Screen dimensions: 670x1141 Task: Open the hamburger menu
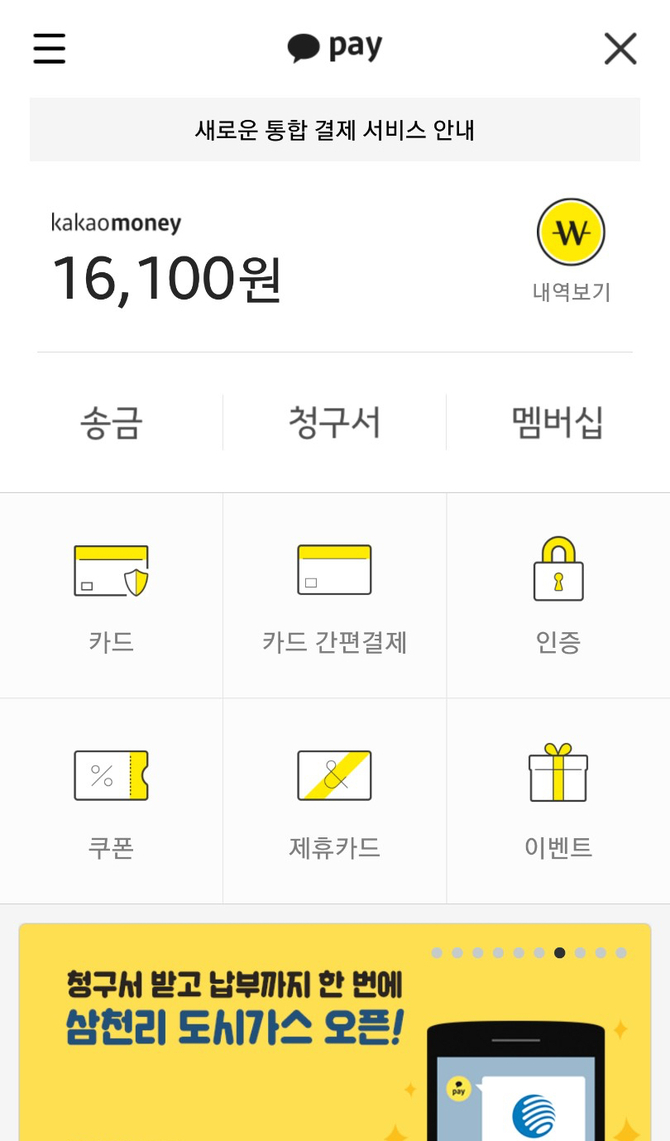point(49,48)
